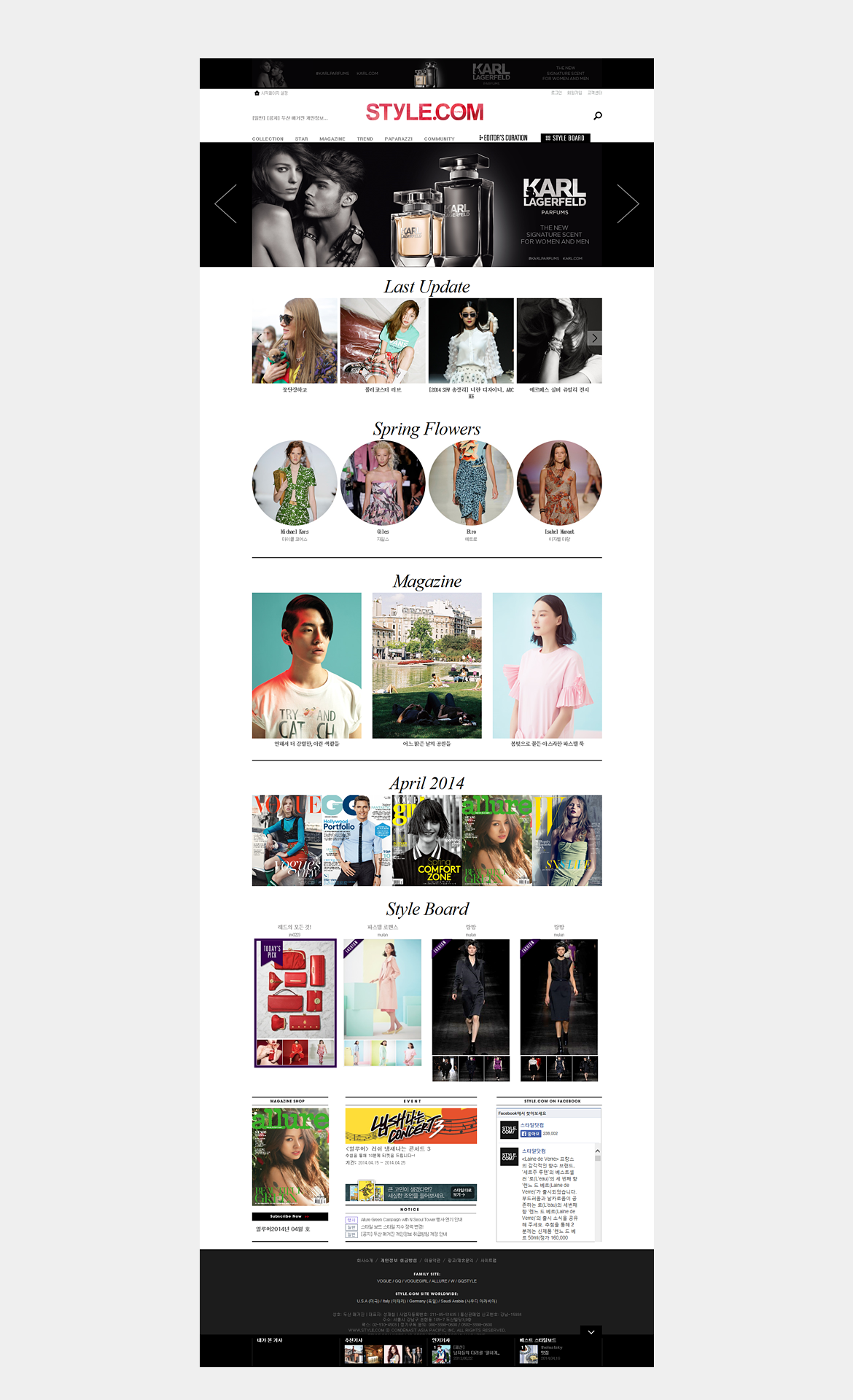The width and height of the screenshot is (853, 1400).
Task: Open the Michael Kors spring flowers look
Action: point(295,483)
